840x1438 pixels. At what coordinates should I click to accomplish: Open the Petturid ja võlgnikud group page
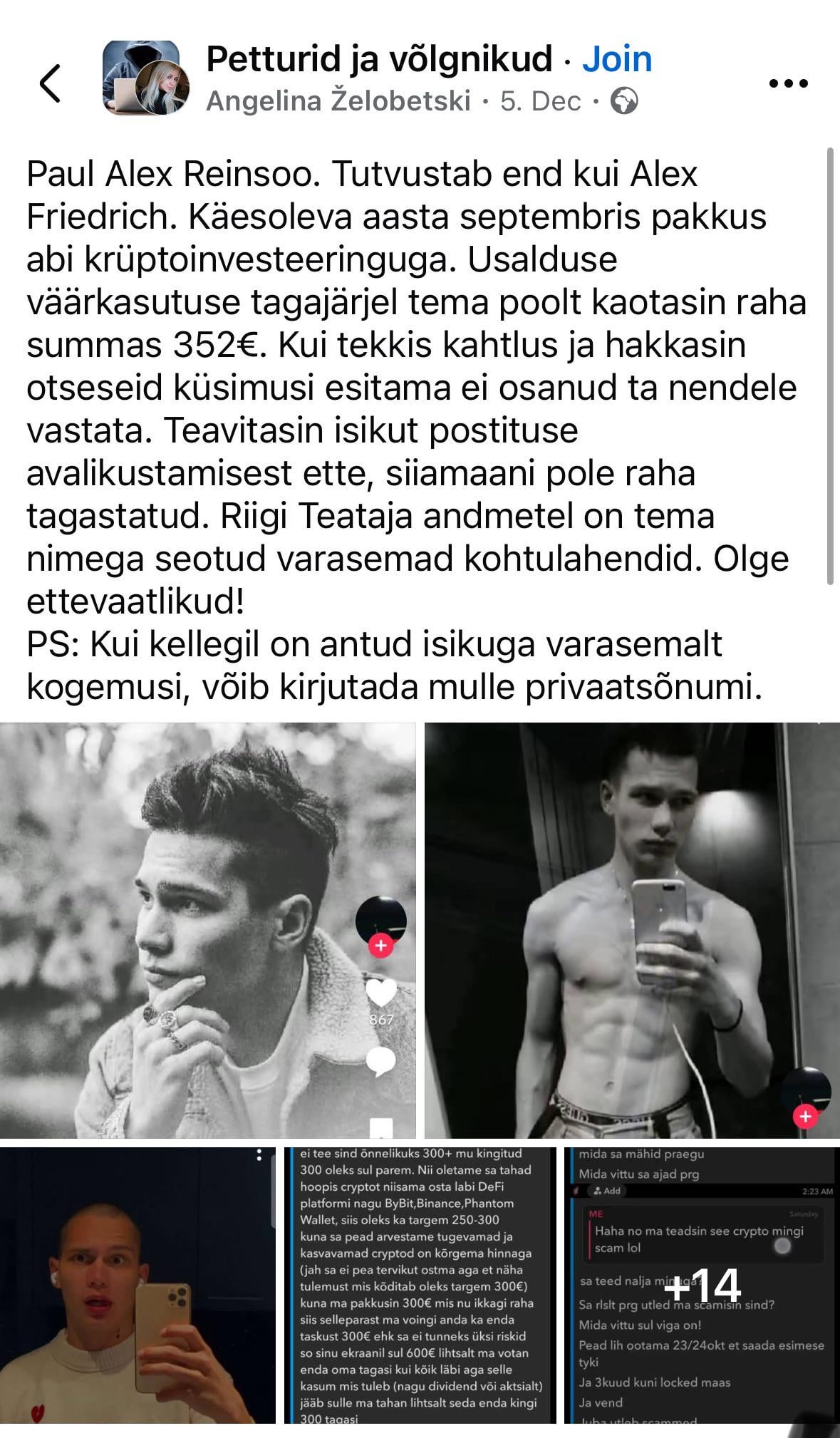coord(379,58)
